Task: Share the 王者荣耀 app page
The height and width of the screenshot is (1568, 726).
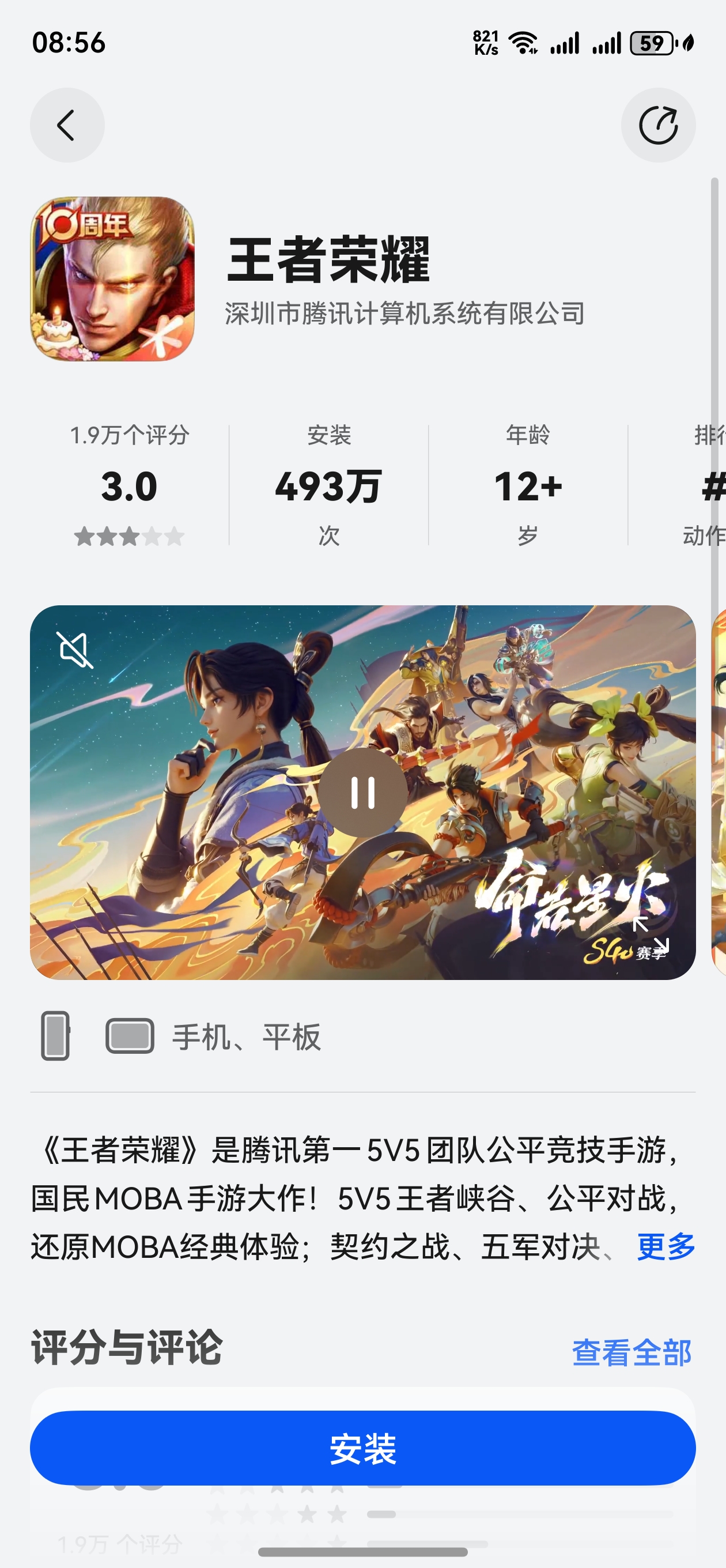Action: coord(658,126)
